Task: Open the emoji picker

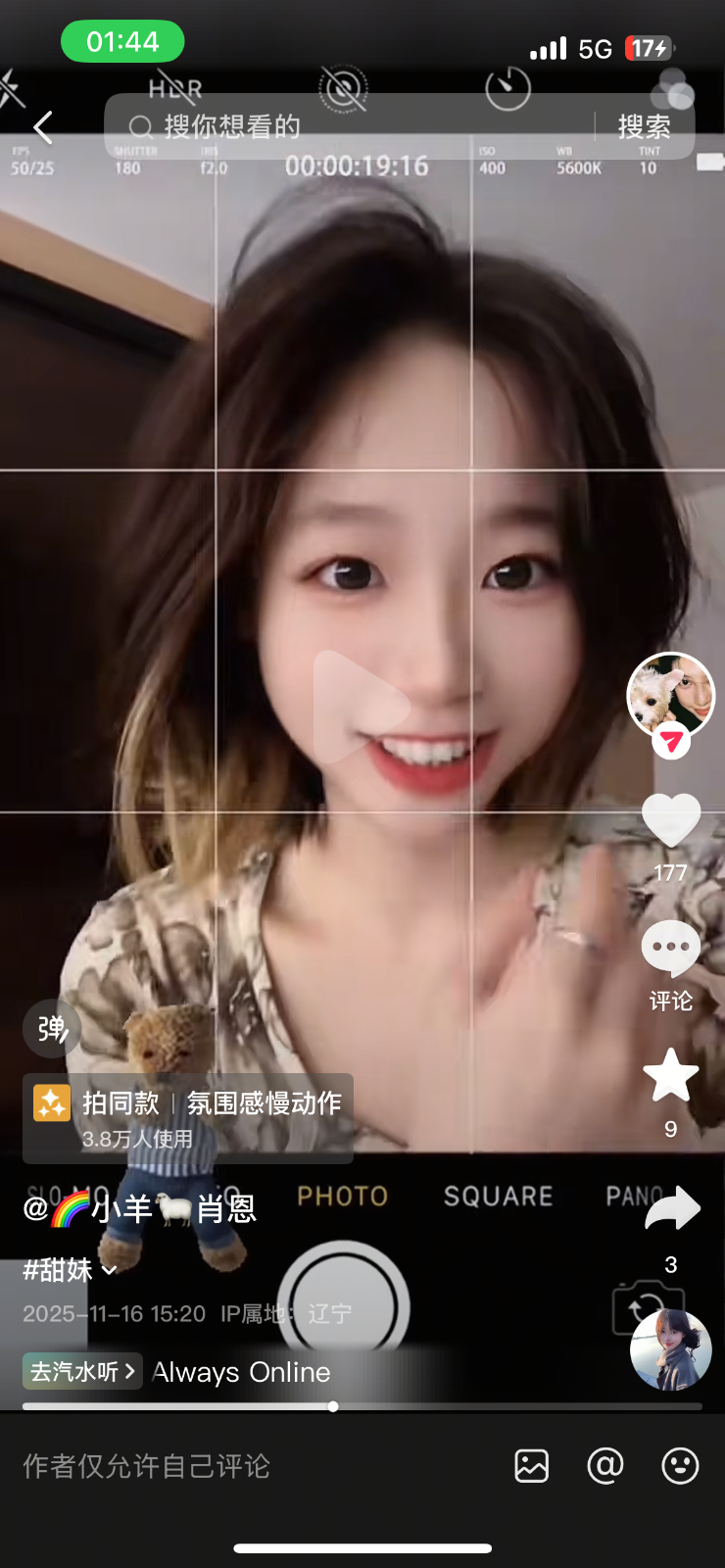Action: [x=680, y=1466]
